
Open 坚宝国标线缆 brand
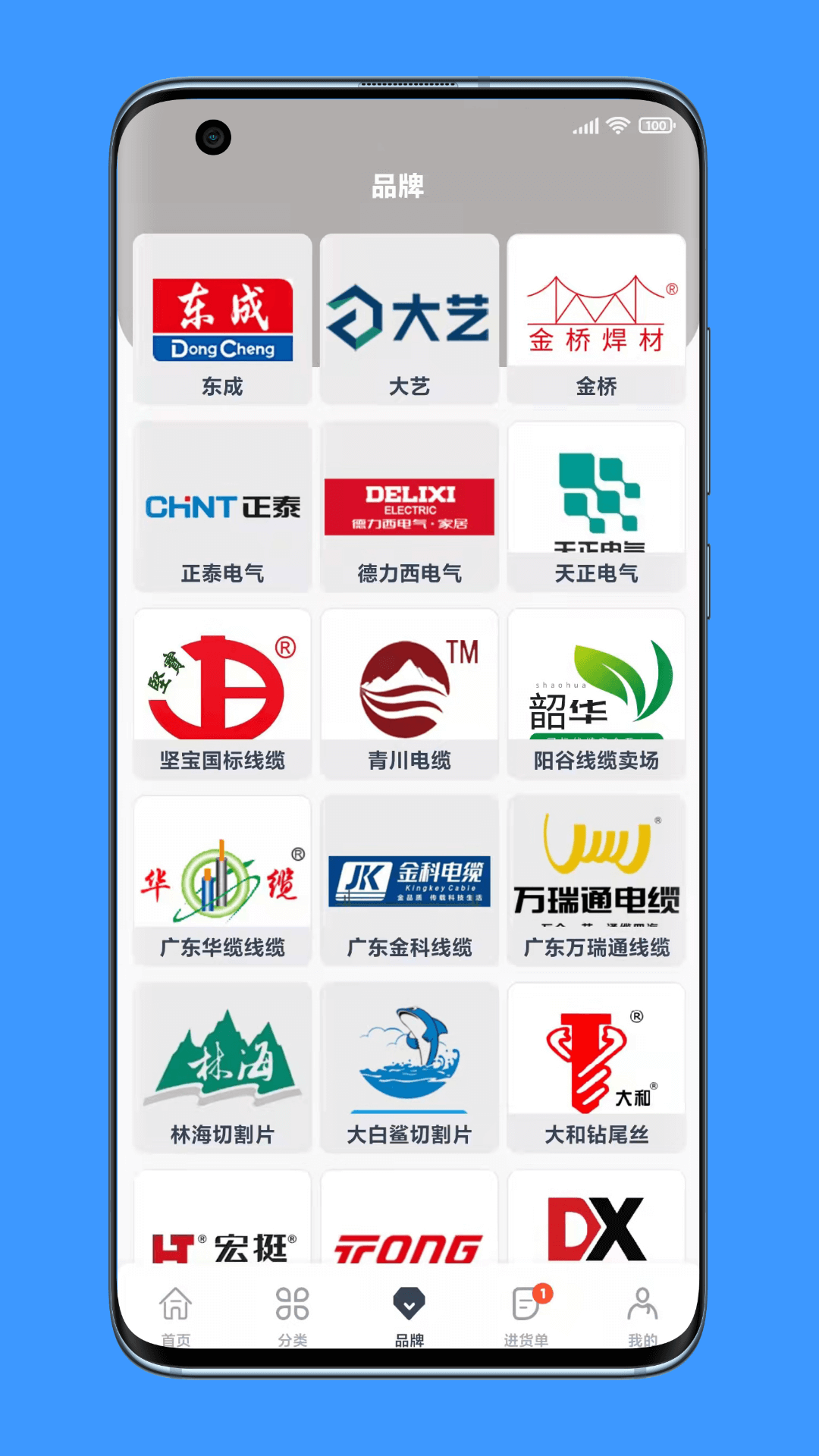[221, 682]
